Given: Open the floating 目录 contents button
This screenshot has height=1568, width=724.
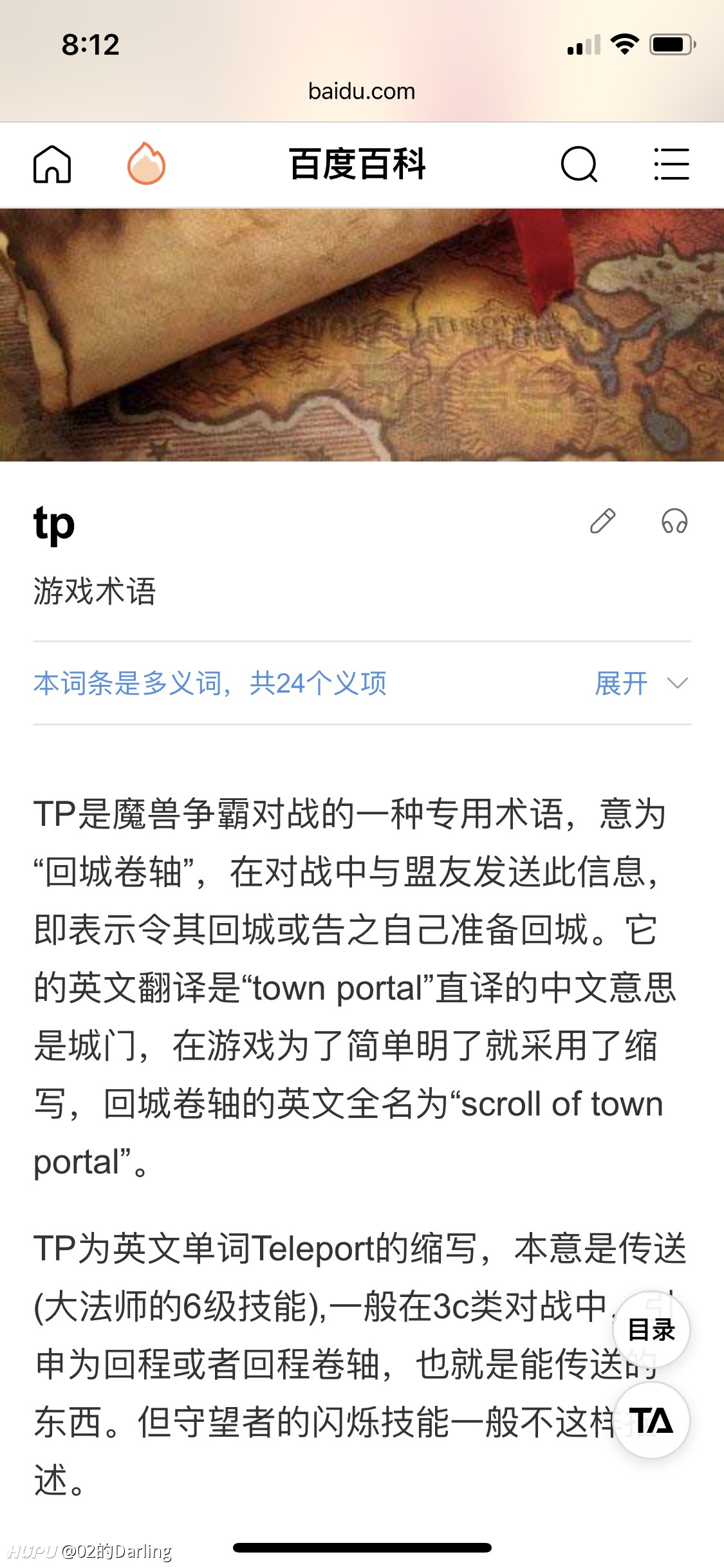Looking at the screenshot, I should [x=653, y=1327].
